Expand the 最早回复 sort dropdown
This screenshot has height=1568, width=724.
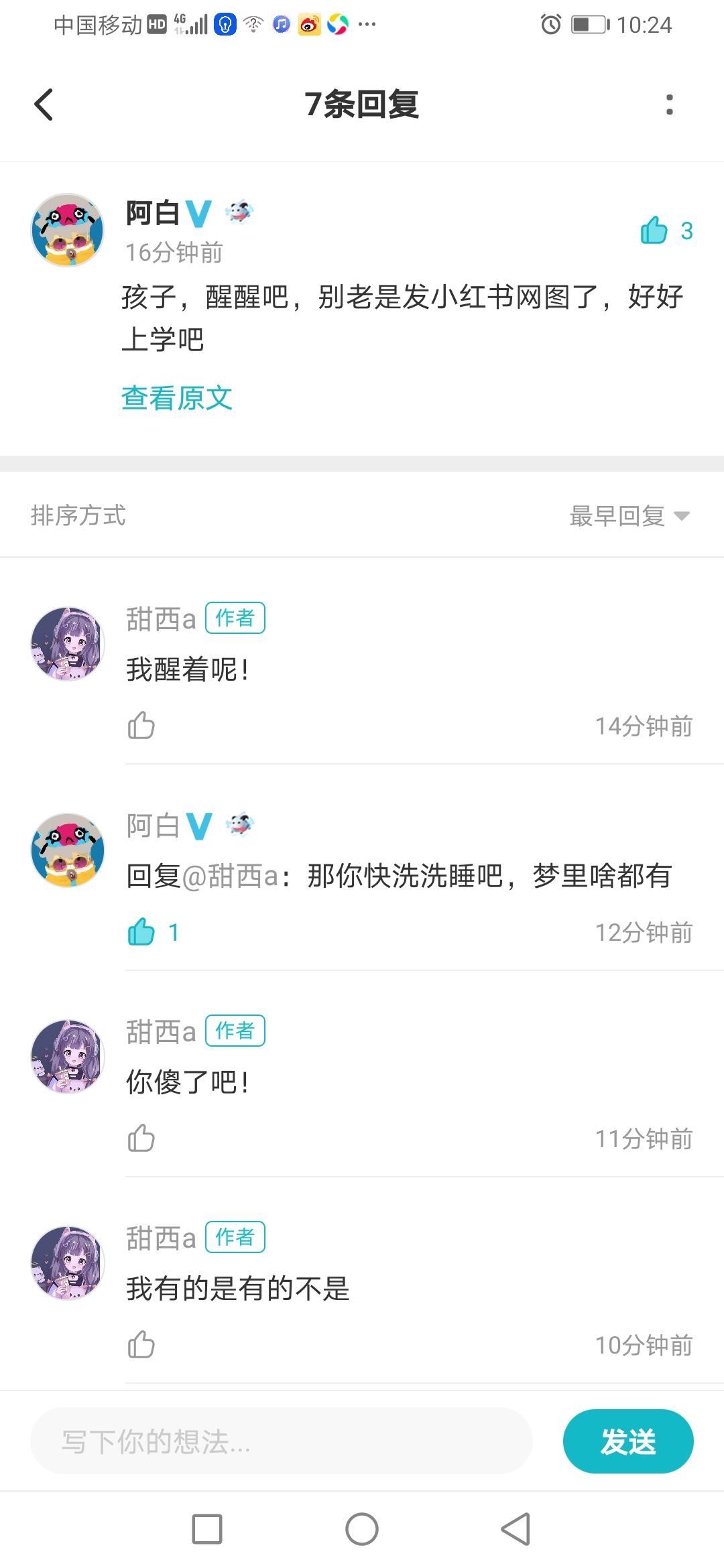pos(629,515)
